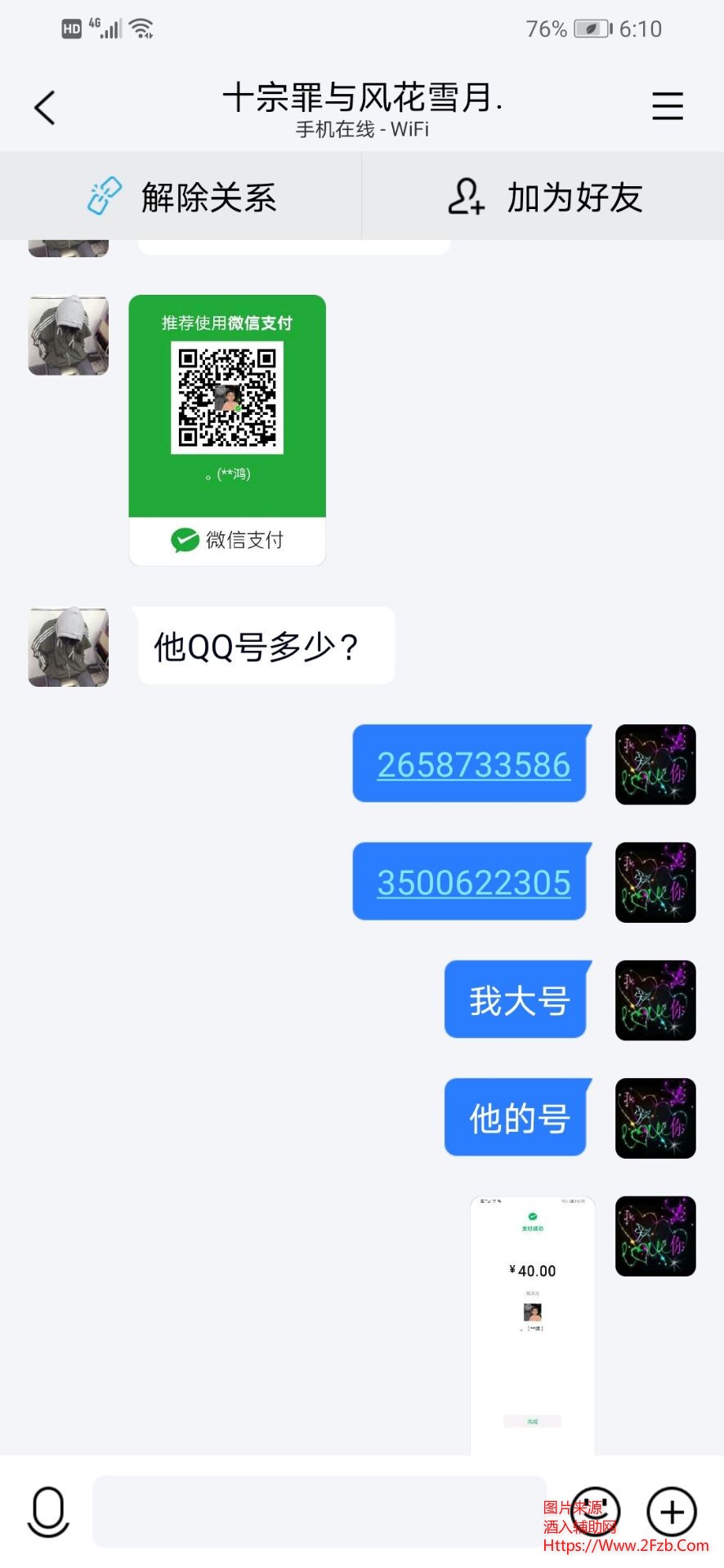The height and width of the screenshot is (1568, 724).
Task: Open the WeChat Pay QR image
Action: (x=227, y=430)
